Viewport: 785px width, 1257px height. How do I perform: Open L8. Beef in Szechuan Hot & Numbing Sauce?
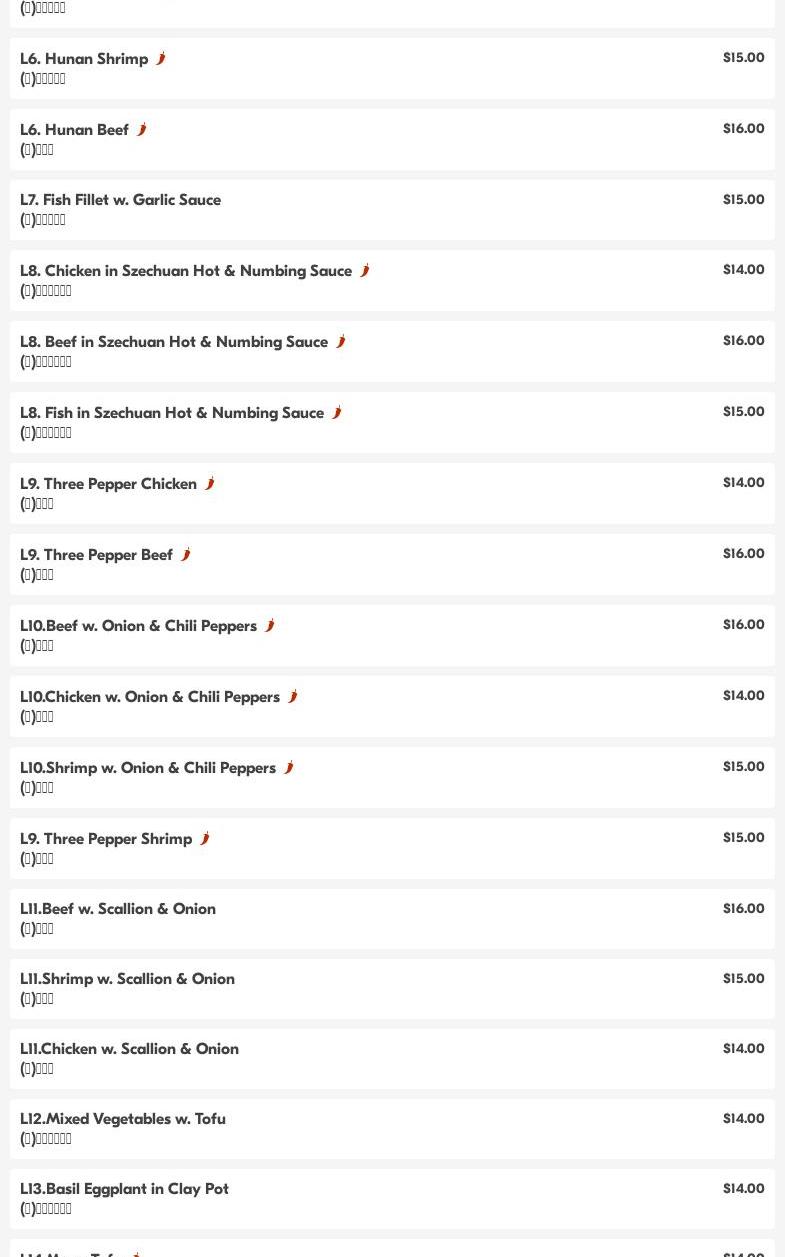(392, 352)
